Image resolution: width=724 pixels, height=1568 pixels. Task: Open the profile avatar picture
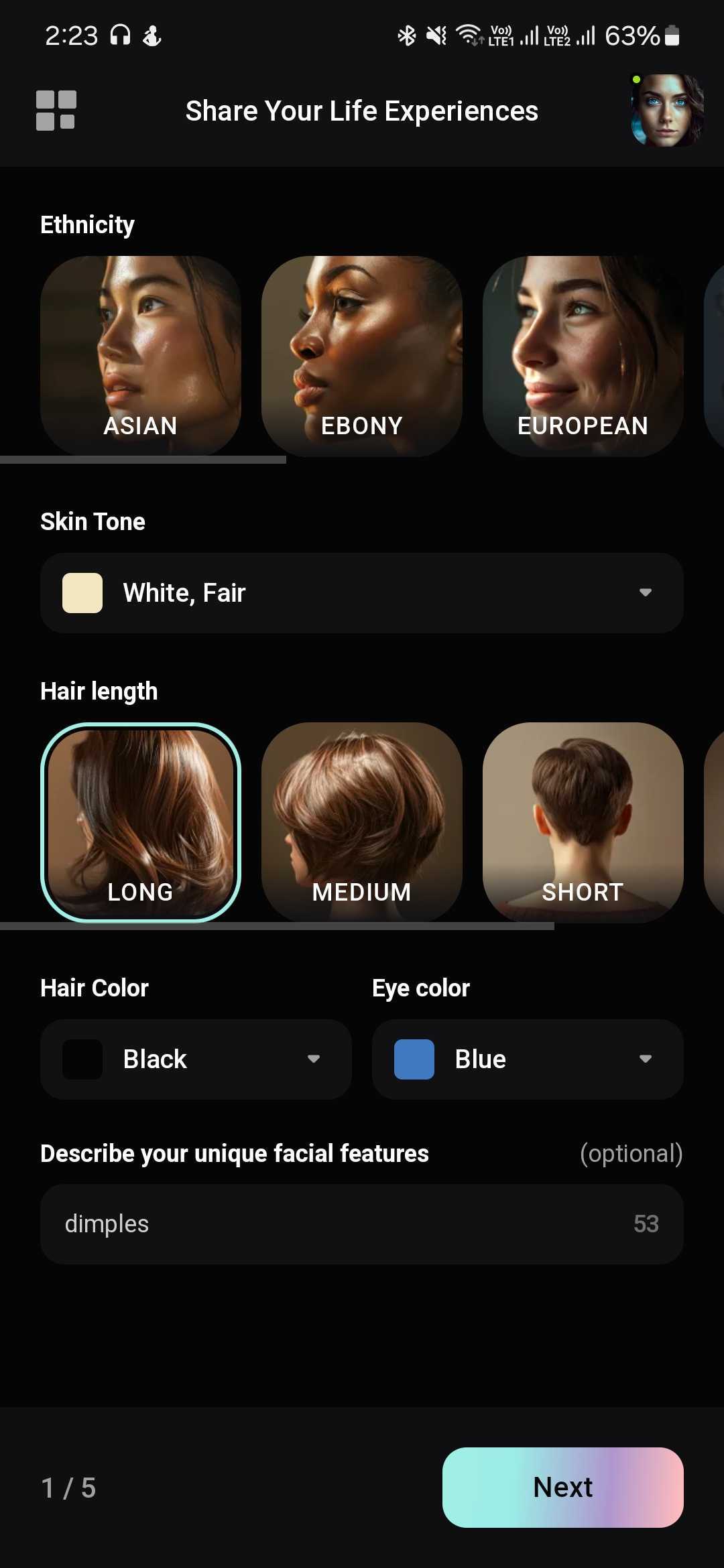[x=666, y=111]
